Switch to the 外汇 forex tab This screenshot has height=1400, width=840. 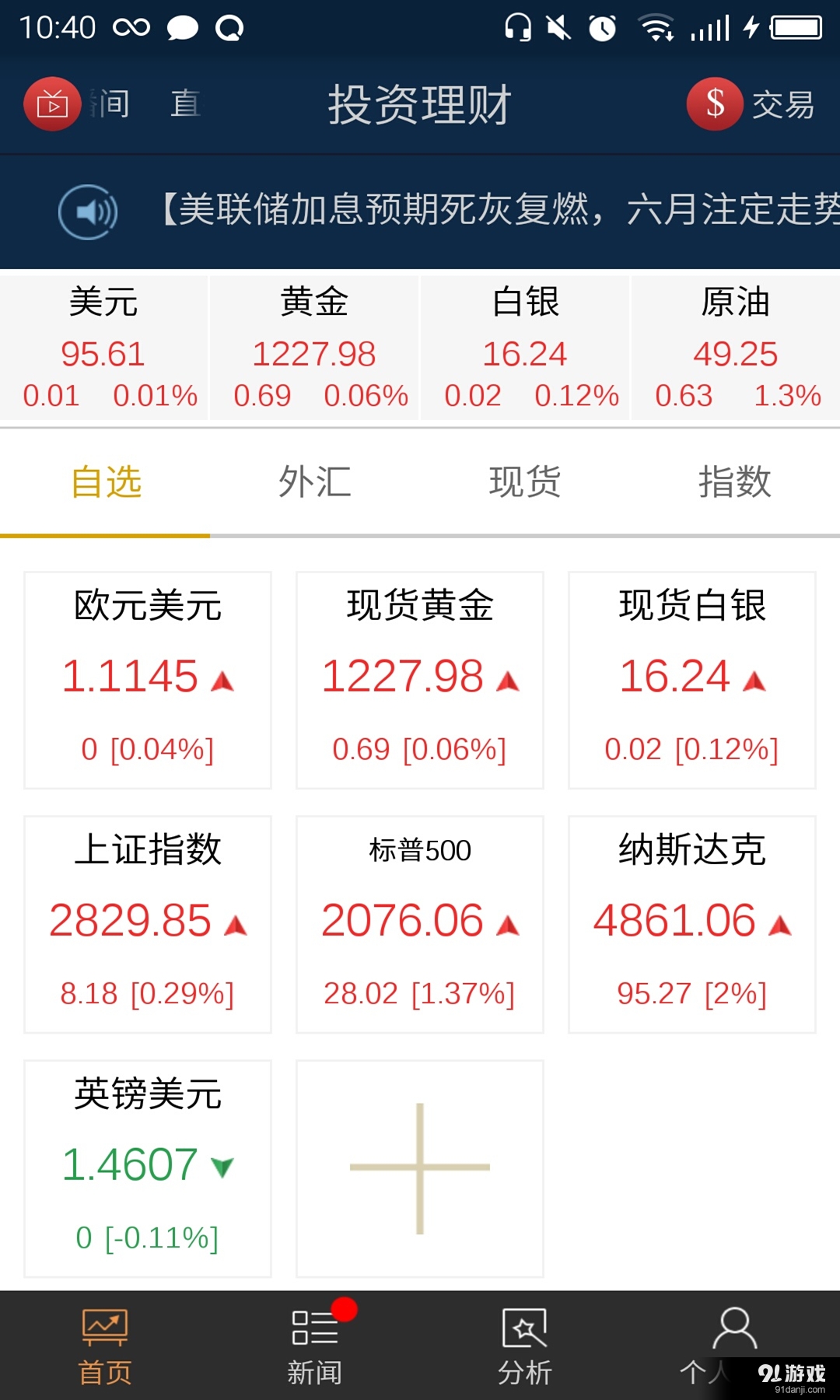pos(315,482)
